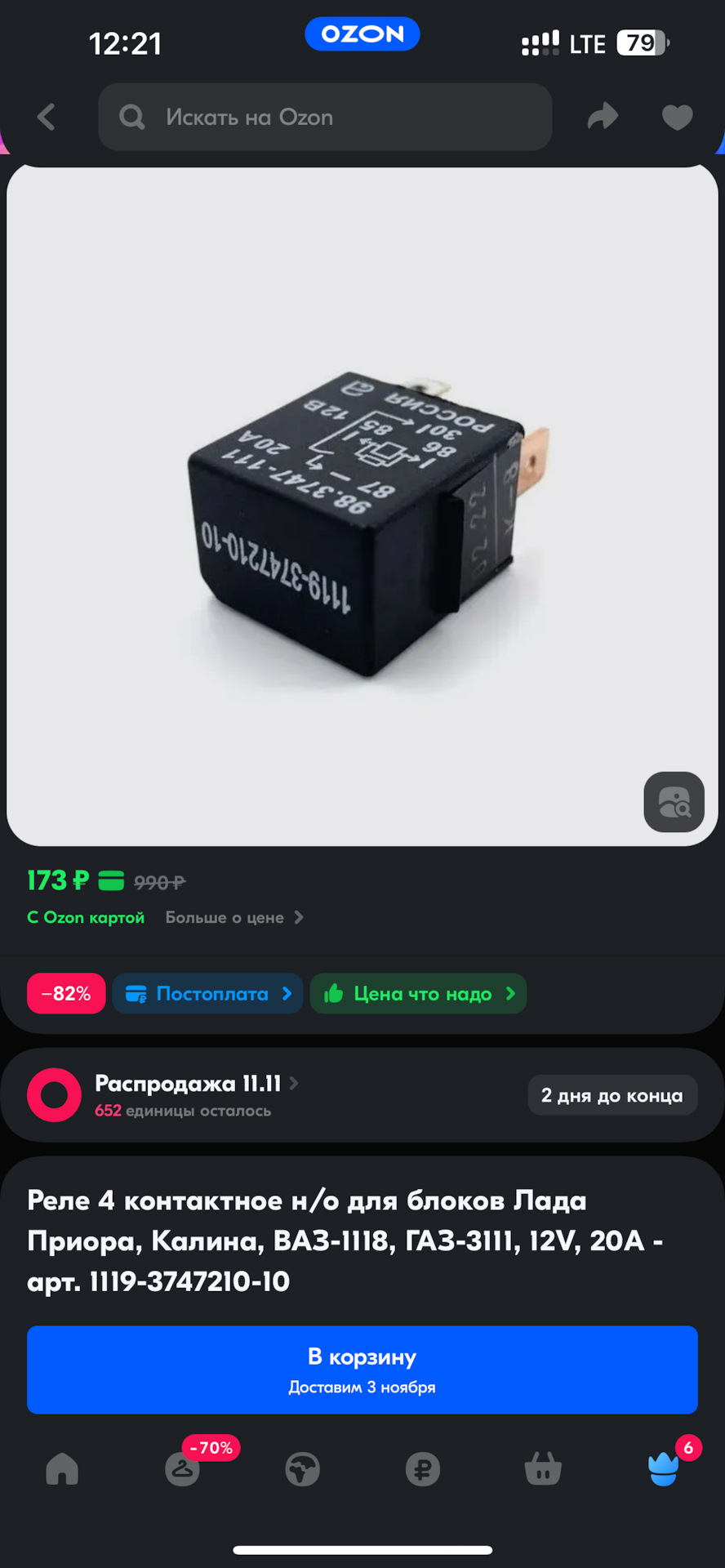Find similar items by photo
The image size is (725, 1568).
[674, 802]
